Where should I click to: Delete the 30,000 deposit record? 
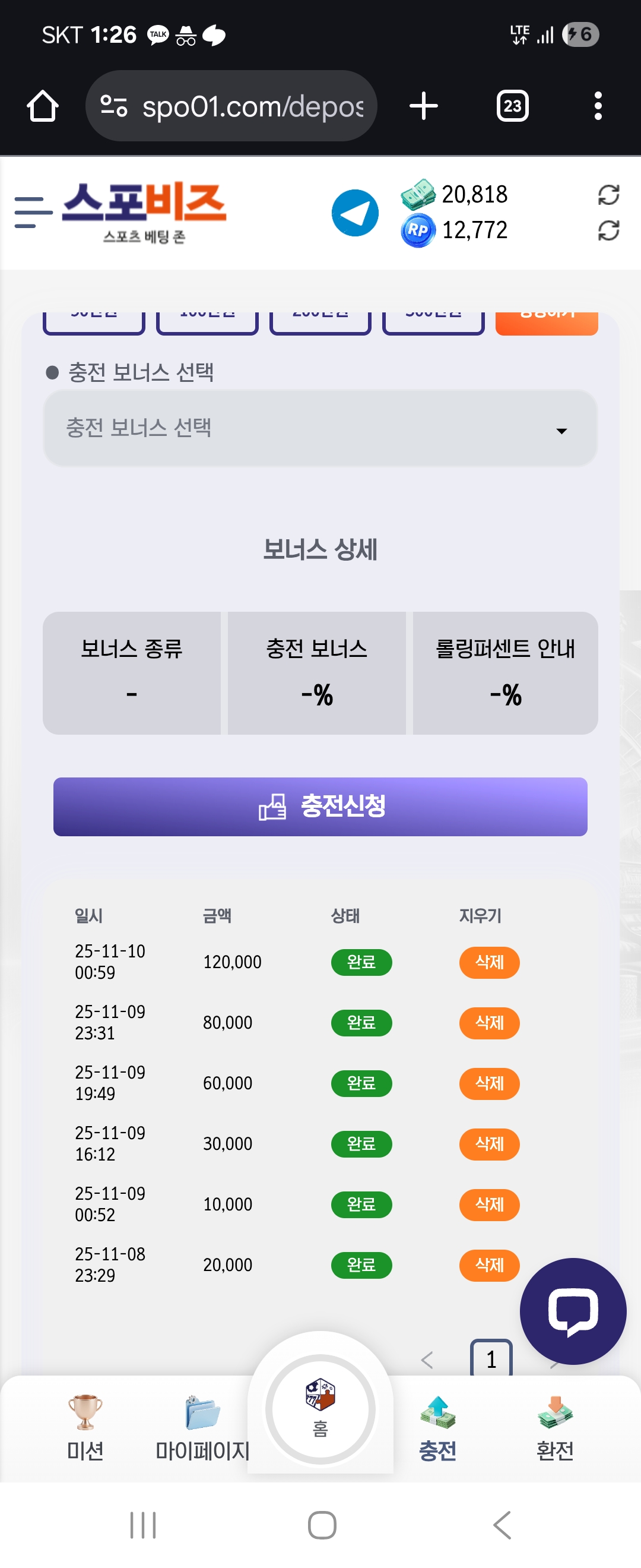pos(489,1144)
